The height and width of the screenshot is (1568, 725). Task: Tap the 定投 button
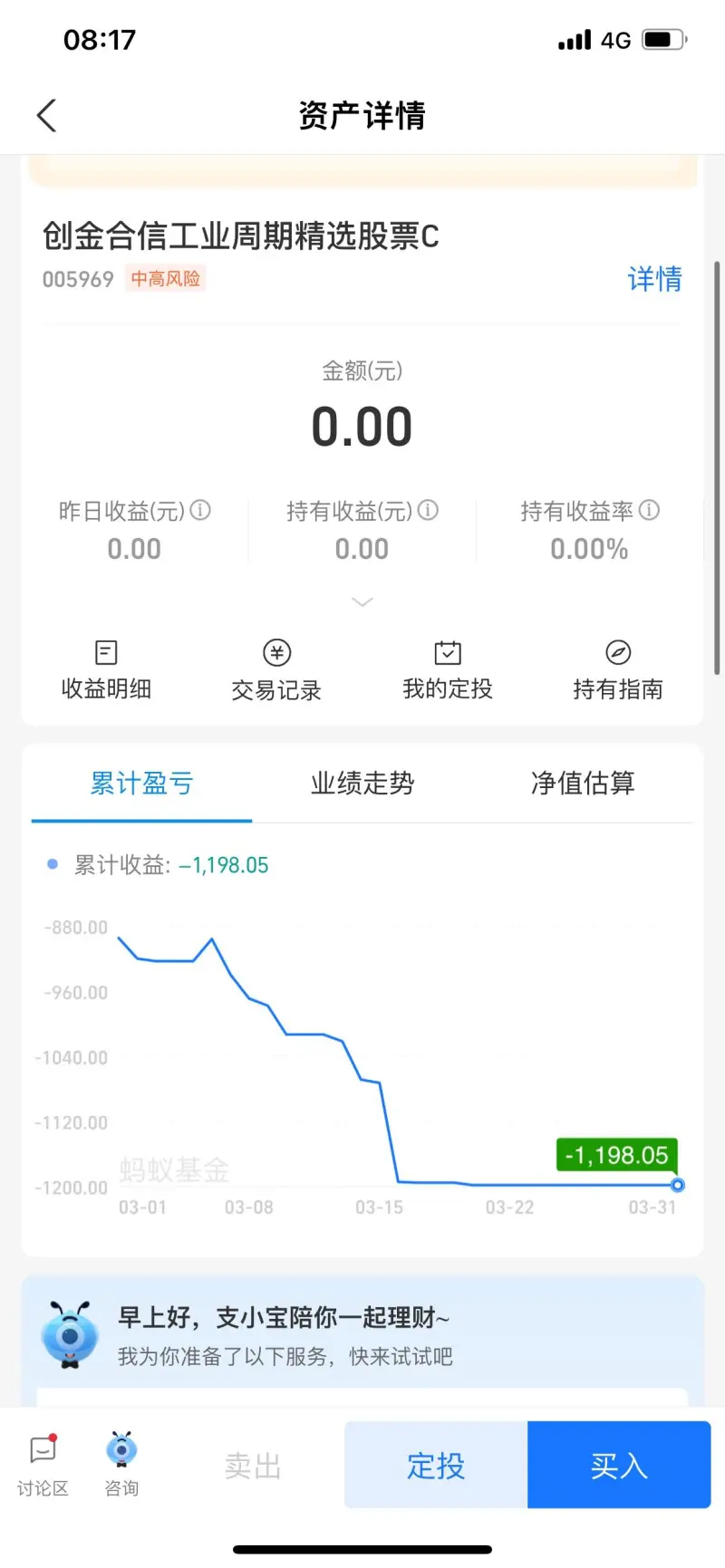[x=436, y=1465]
